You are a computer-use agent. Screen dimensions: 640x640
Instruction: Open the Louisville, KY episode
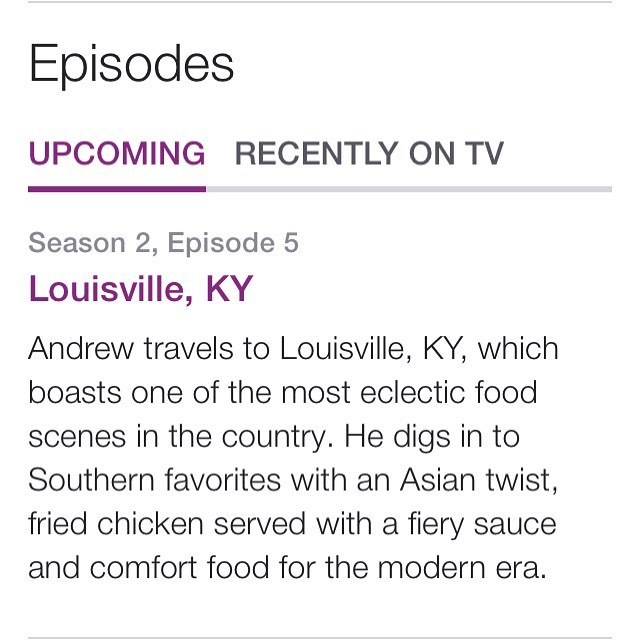(141, 289)
